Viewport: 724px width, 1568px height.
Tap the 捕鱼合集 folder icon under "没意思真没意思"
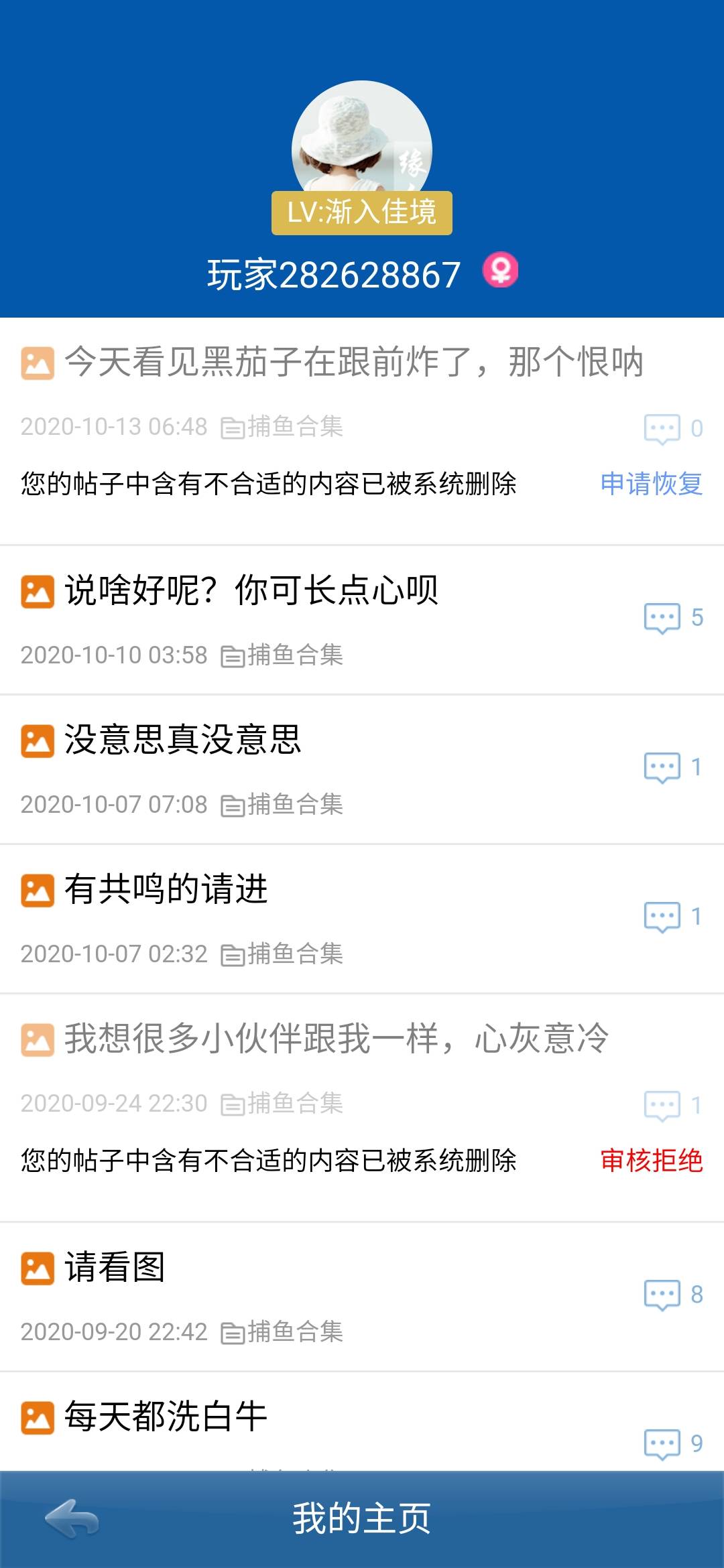234,805
